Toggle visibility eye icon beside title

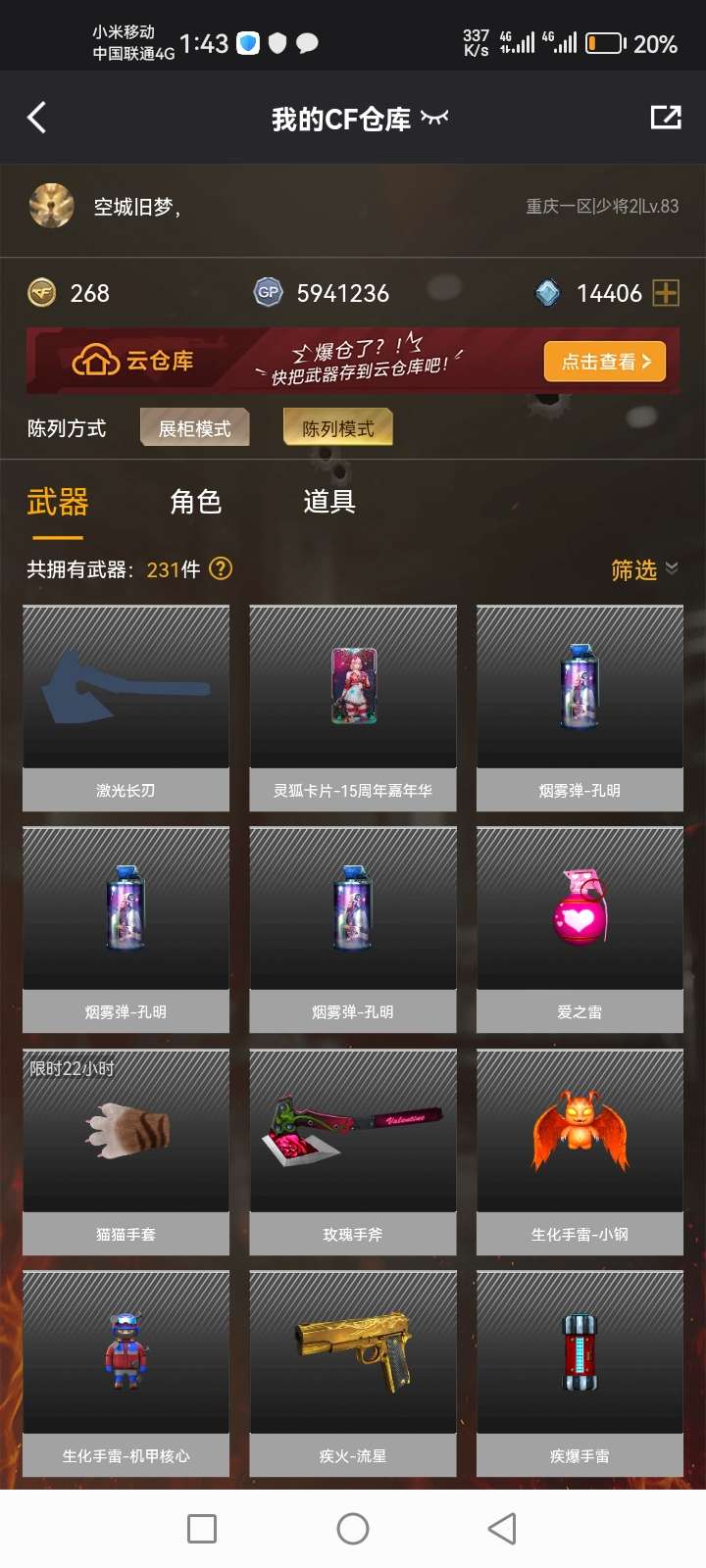coord(434,119)
